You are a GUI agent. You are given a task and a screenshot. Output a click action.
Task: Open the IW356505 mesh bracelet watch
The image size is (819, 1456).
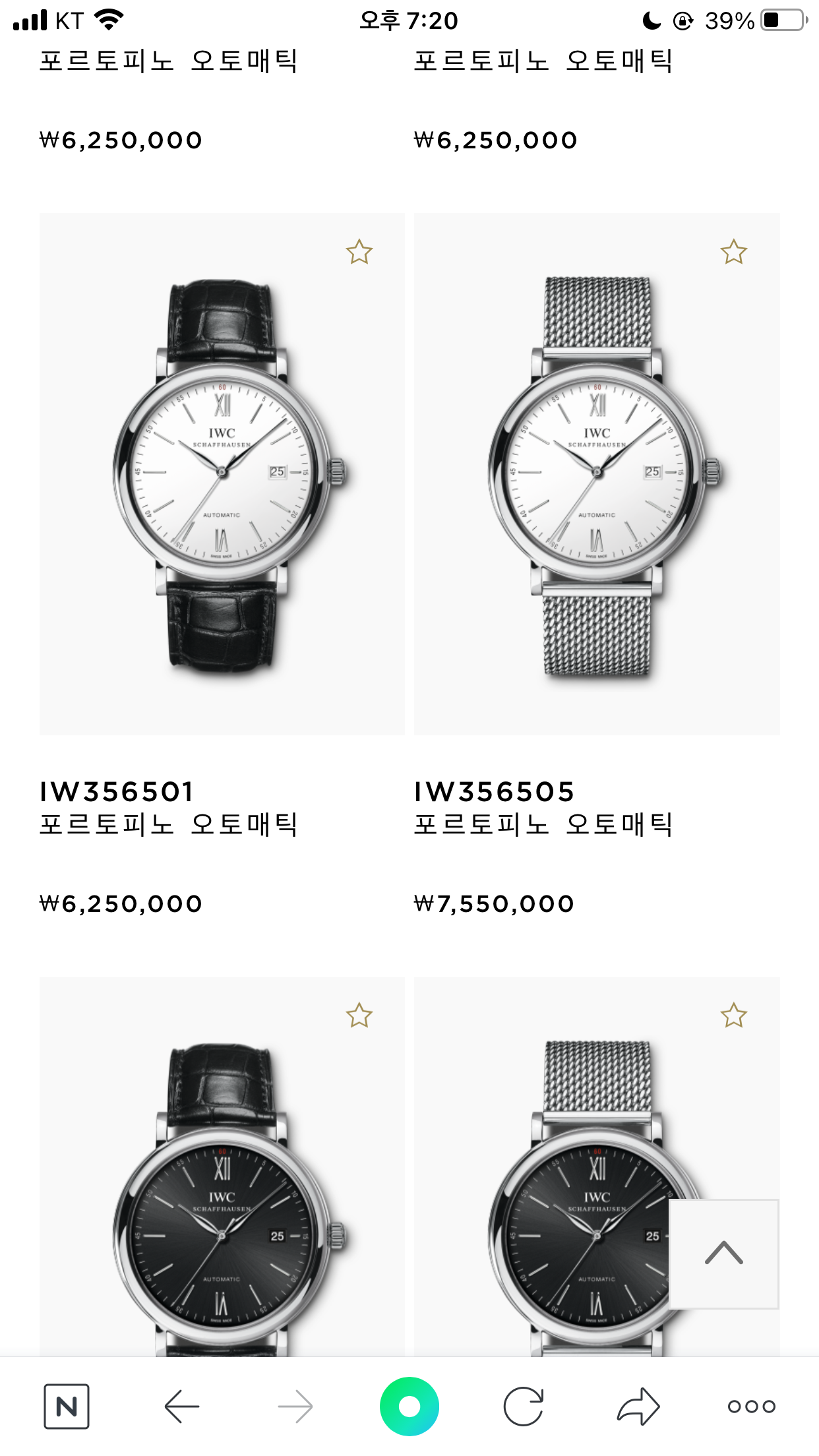[597, 473]
